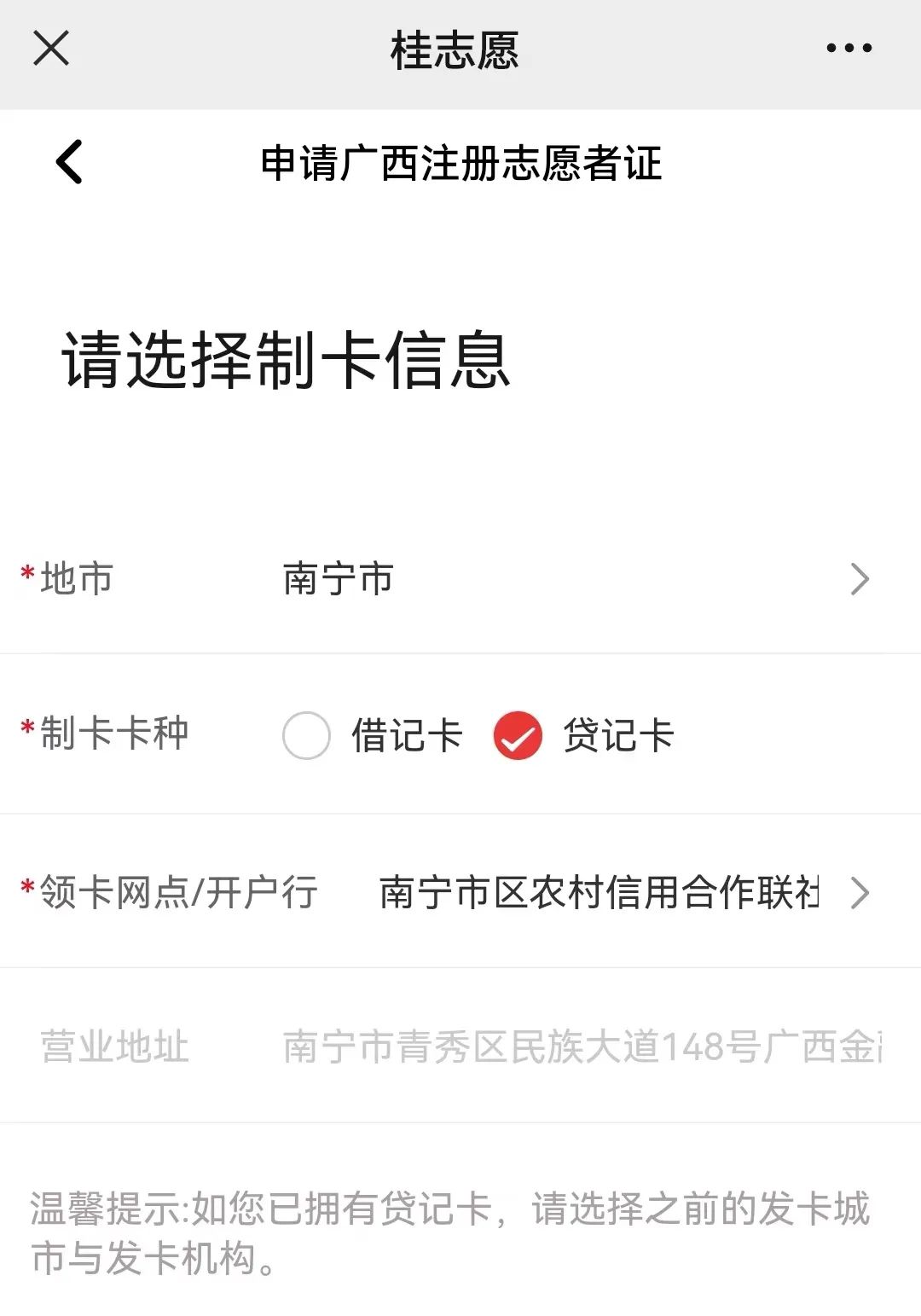Tap the empty circle icon beside 借记卡
This screenshot has width=921, height=1316.
307,734
